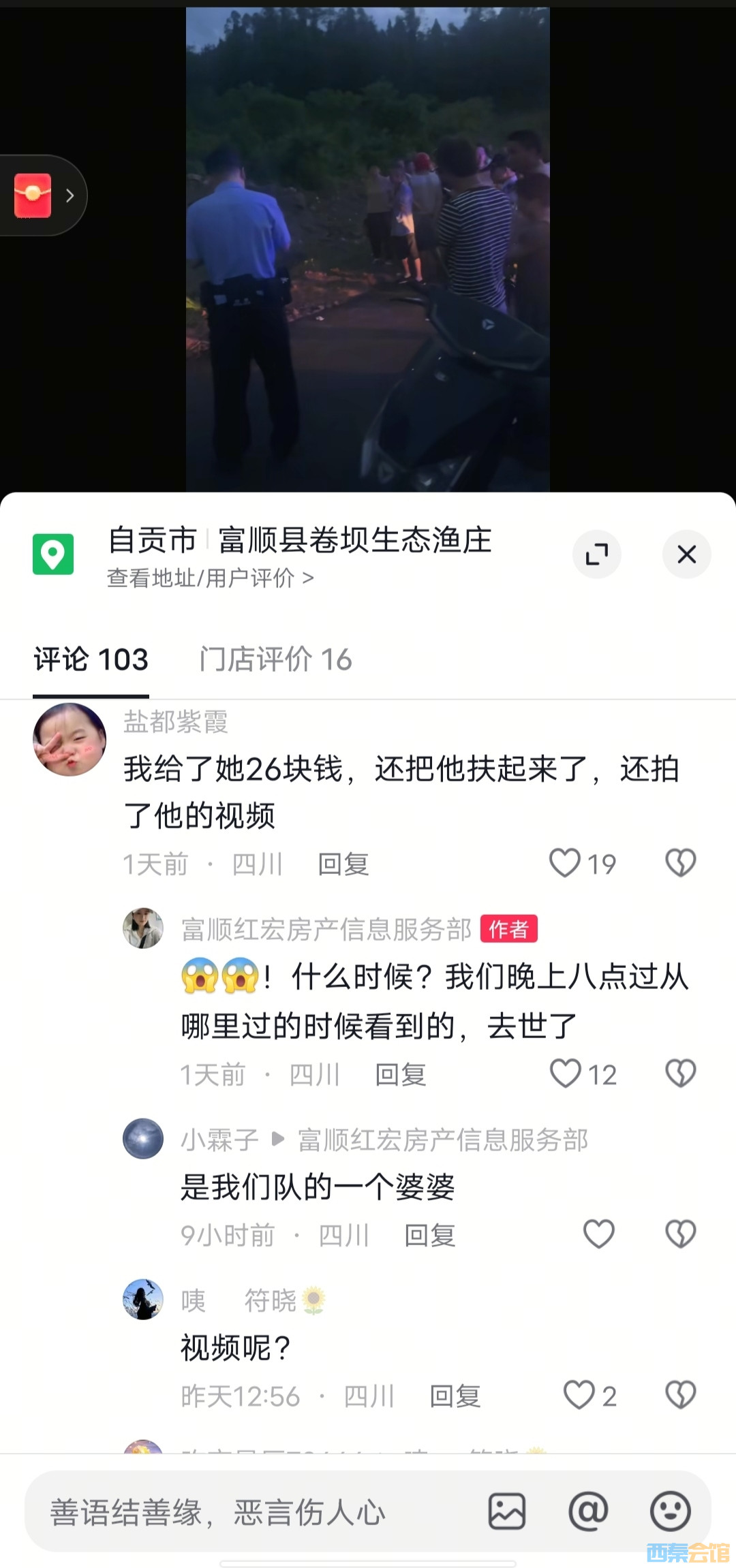The height and width of the screenshot is (1568, 736).
Task: Dislike the 视频呢？ comment
Action: point(680,1394)
